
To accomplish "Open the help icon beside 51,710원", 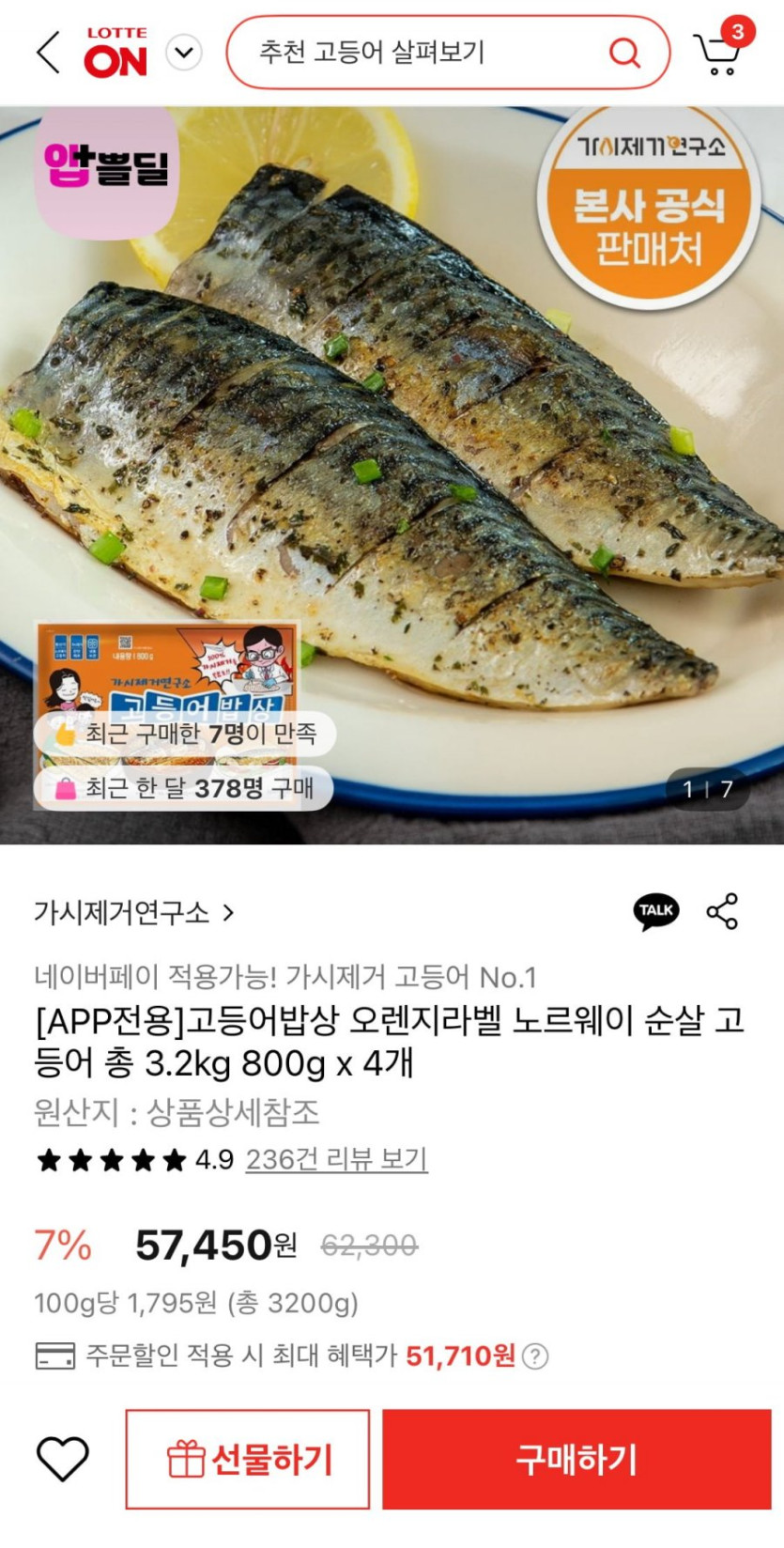I will point(535,1356).
